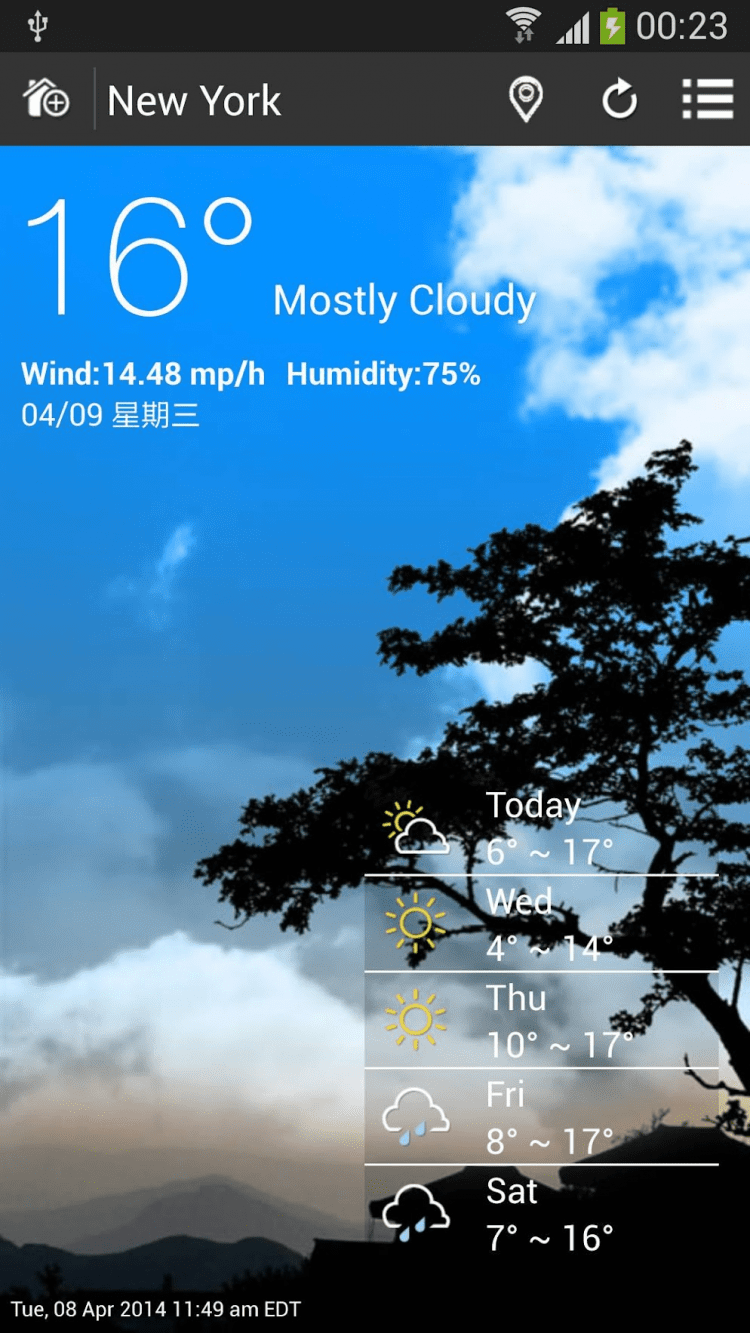Open the Wed forecast row

541,924
